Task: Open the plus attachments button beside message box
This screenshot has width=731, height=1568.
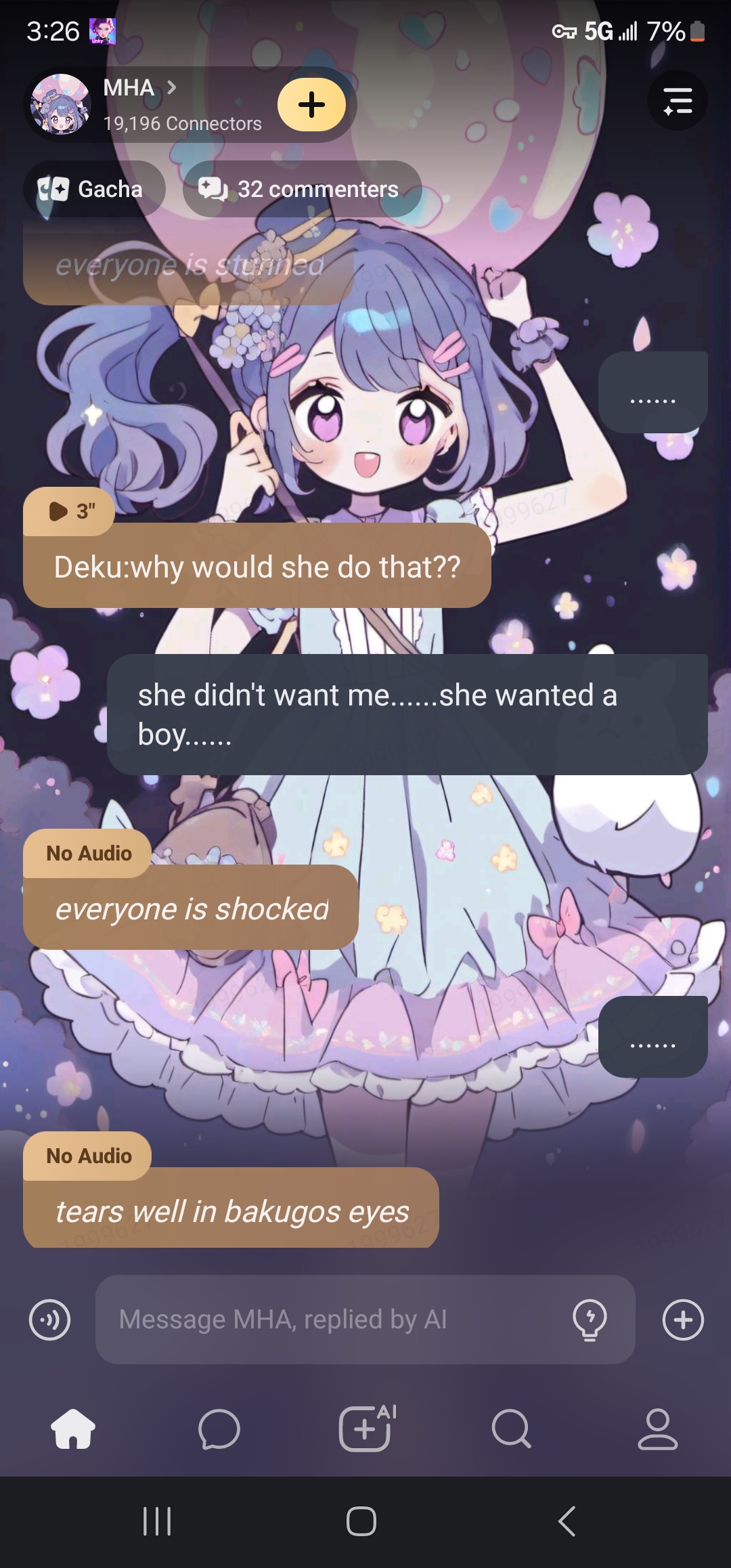Action: [x=683, y=1320]
